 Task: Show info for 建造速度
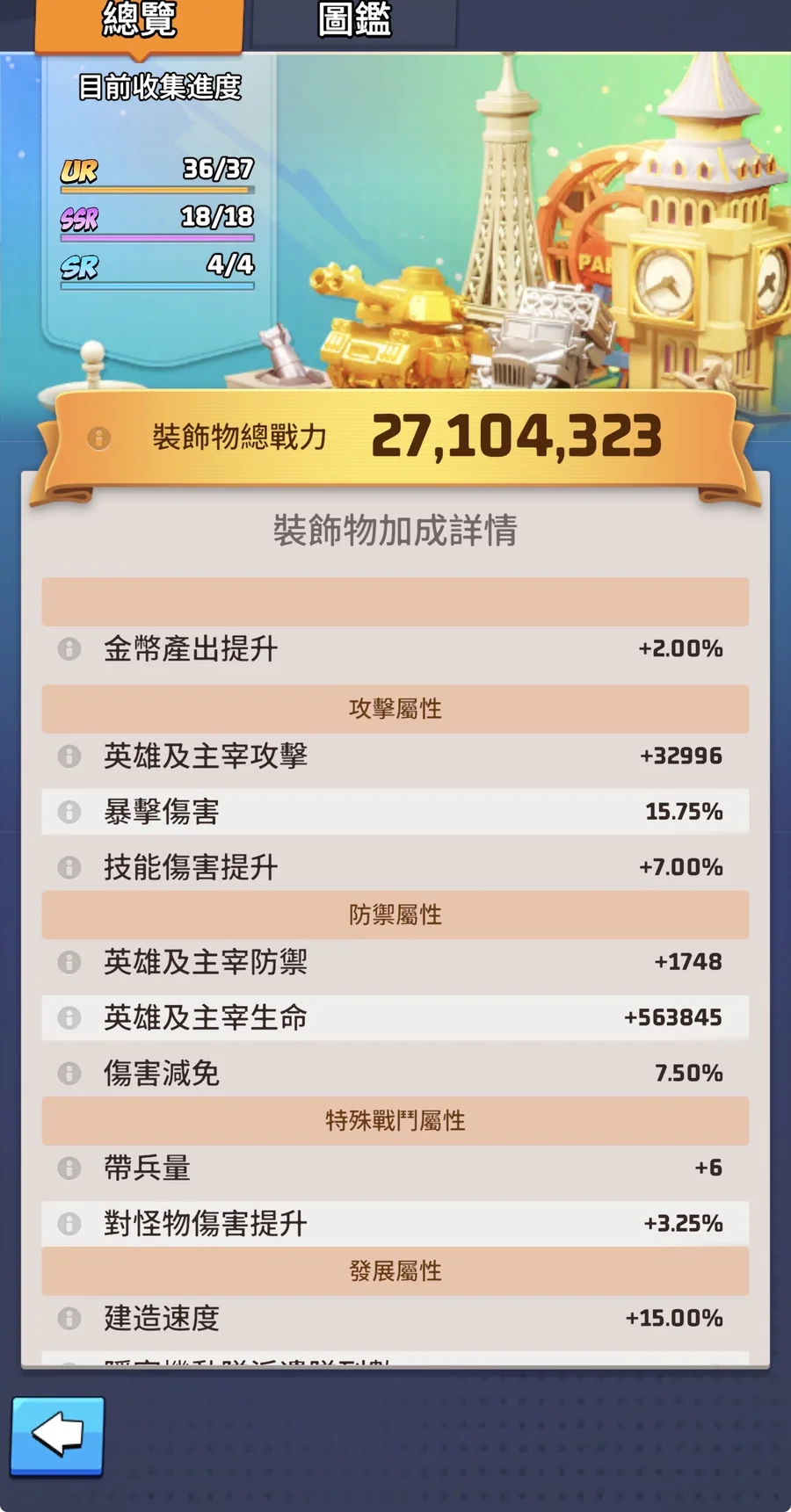pos(69,1319)
